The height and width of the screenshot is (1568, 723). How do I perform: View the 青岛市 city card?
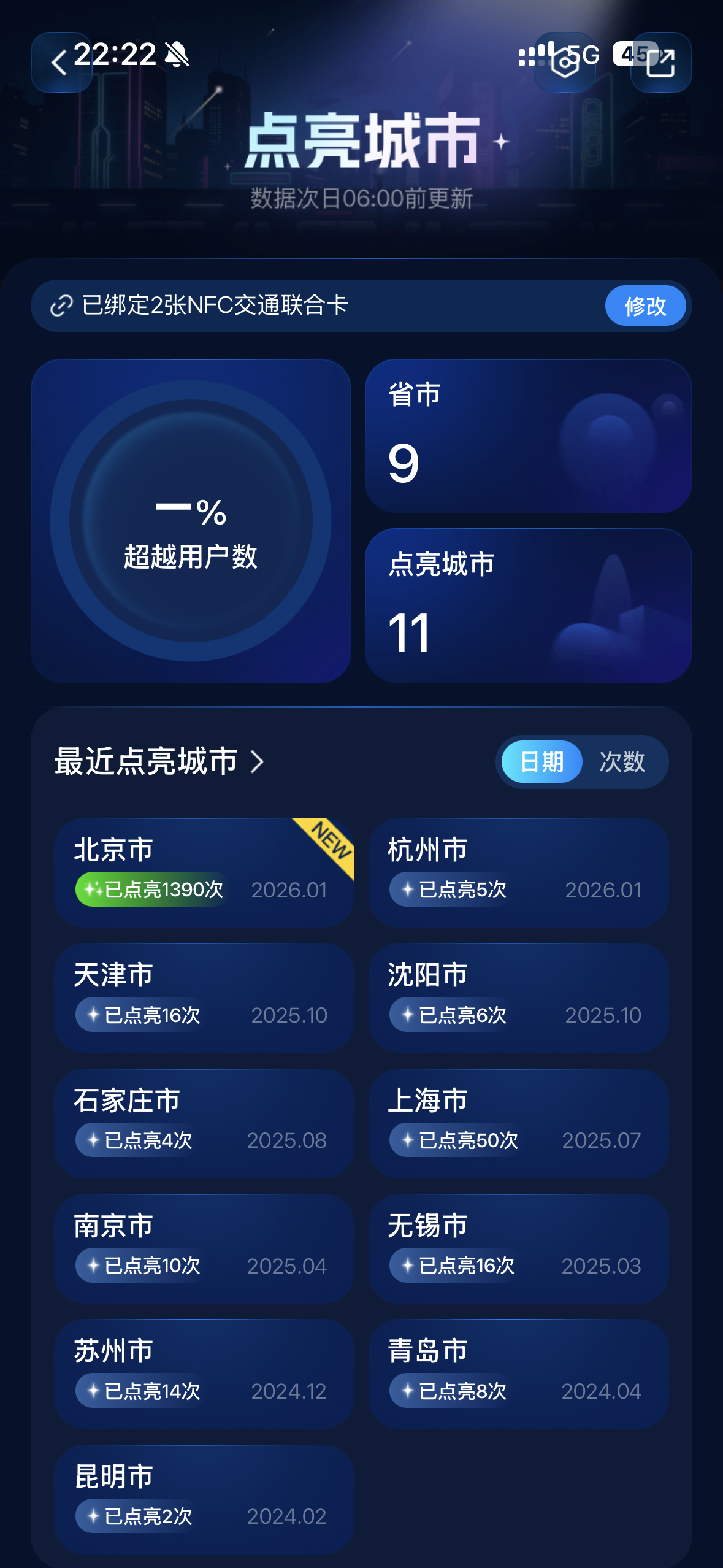click(518, 1374)
